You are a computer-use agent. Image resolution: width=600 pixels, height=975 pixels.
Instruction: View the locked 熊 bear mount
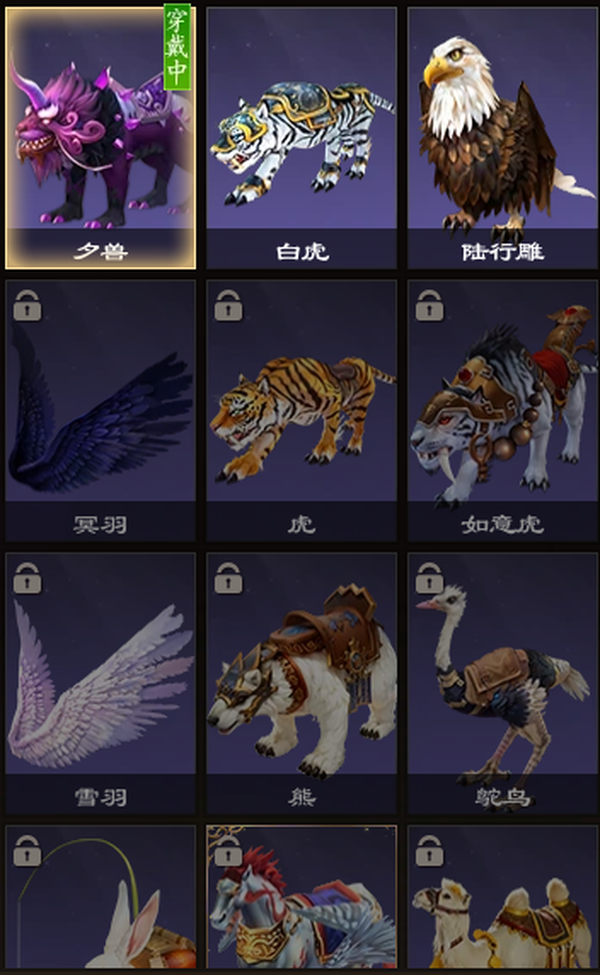tap(302, 683)
